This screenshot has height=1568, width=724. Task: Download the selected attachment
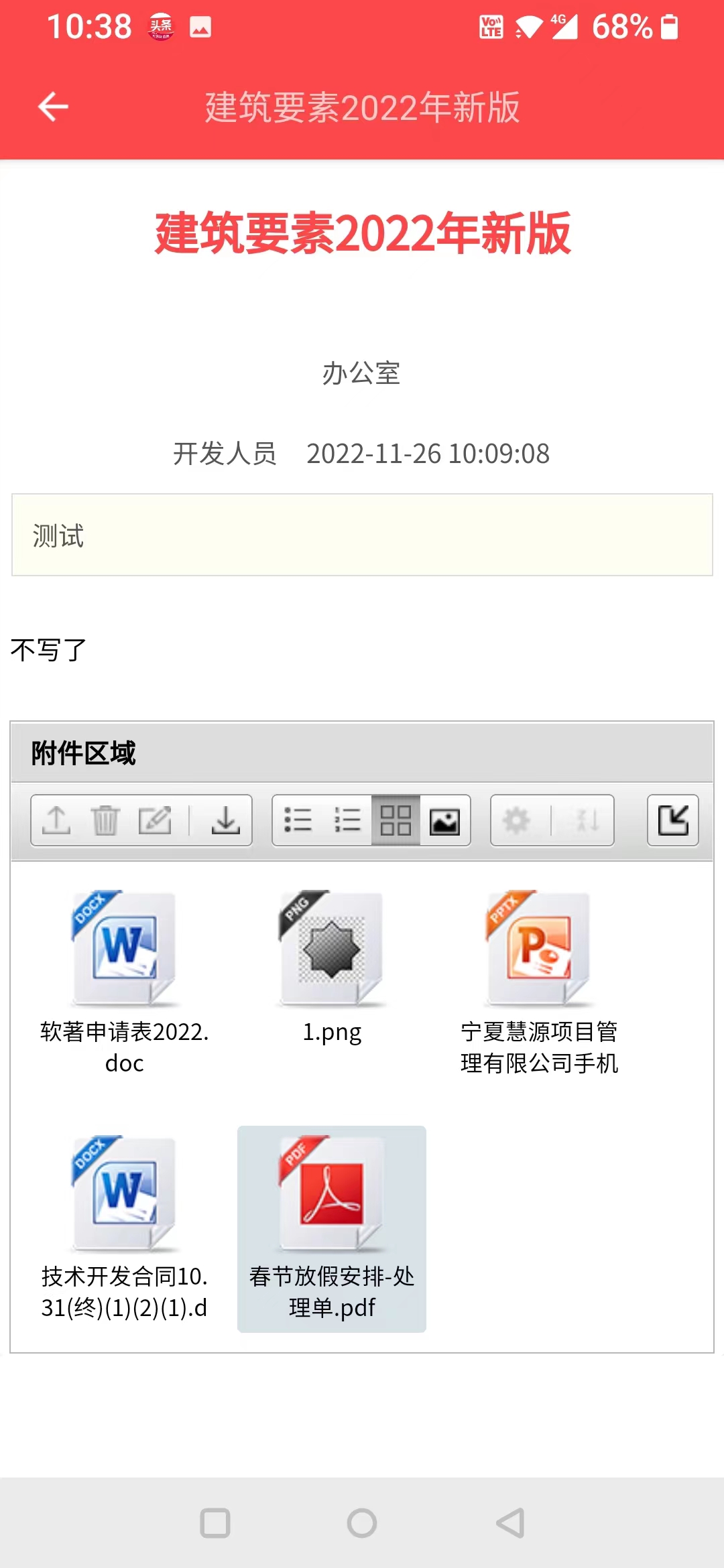pyautogui.click(x=226, y=820)
